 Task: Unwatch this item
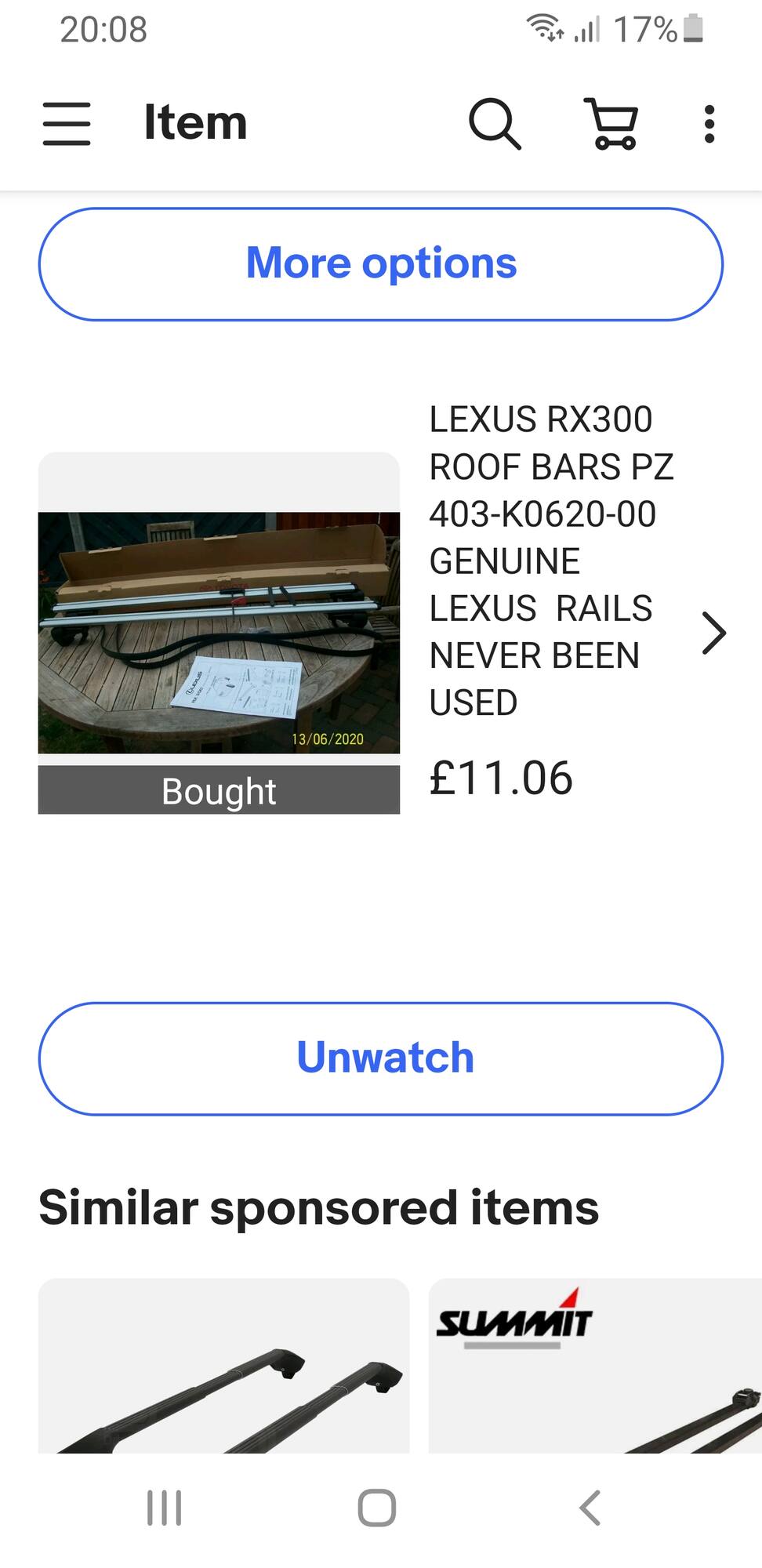click(381, 1058)
